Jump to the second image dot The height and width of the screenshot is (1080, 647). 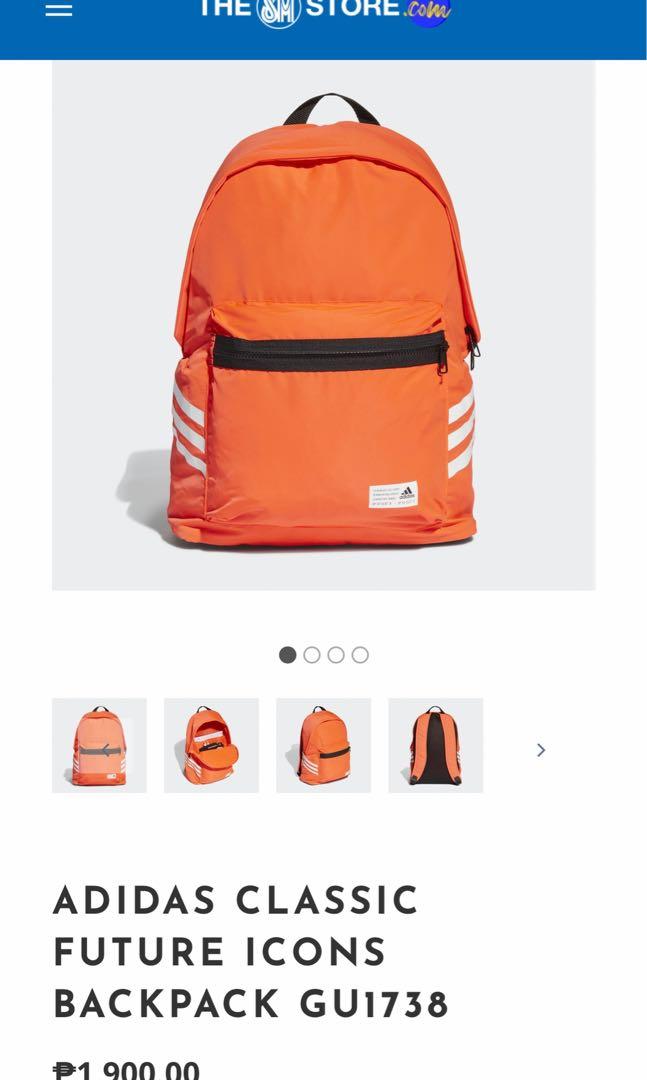(312, 655)
